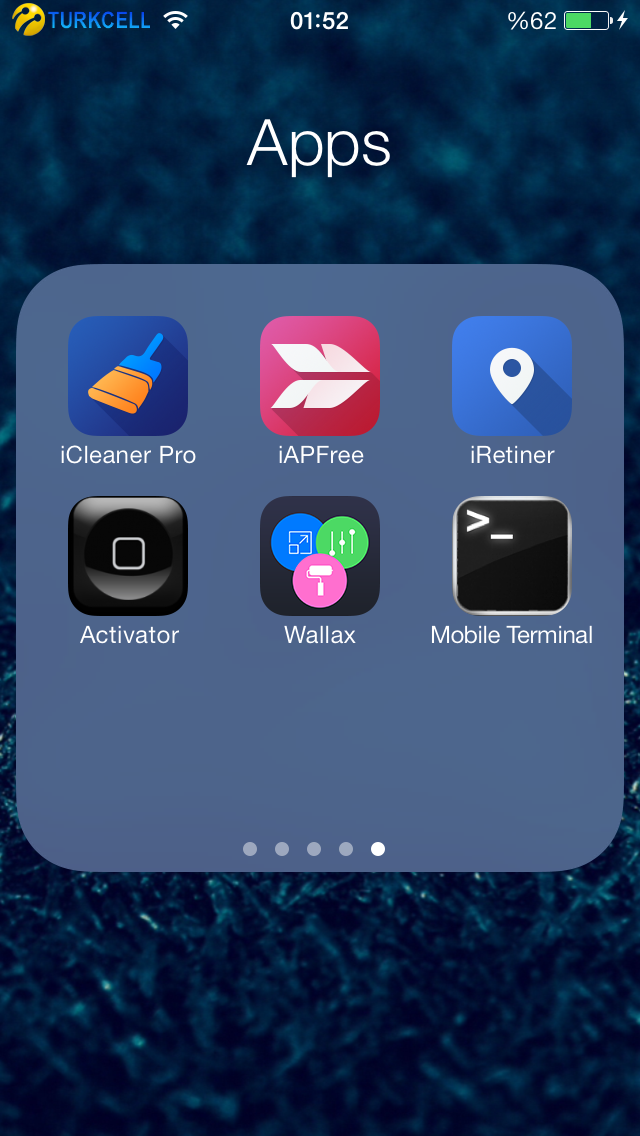Open the iCleaner Pro app

tap(128, 376)
